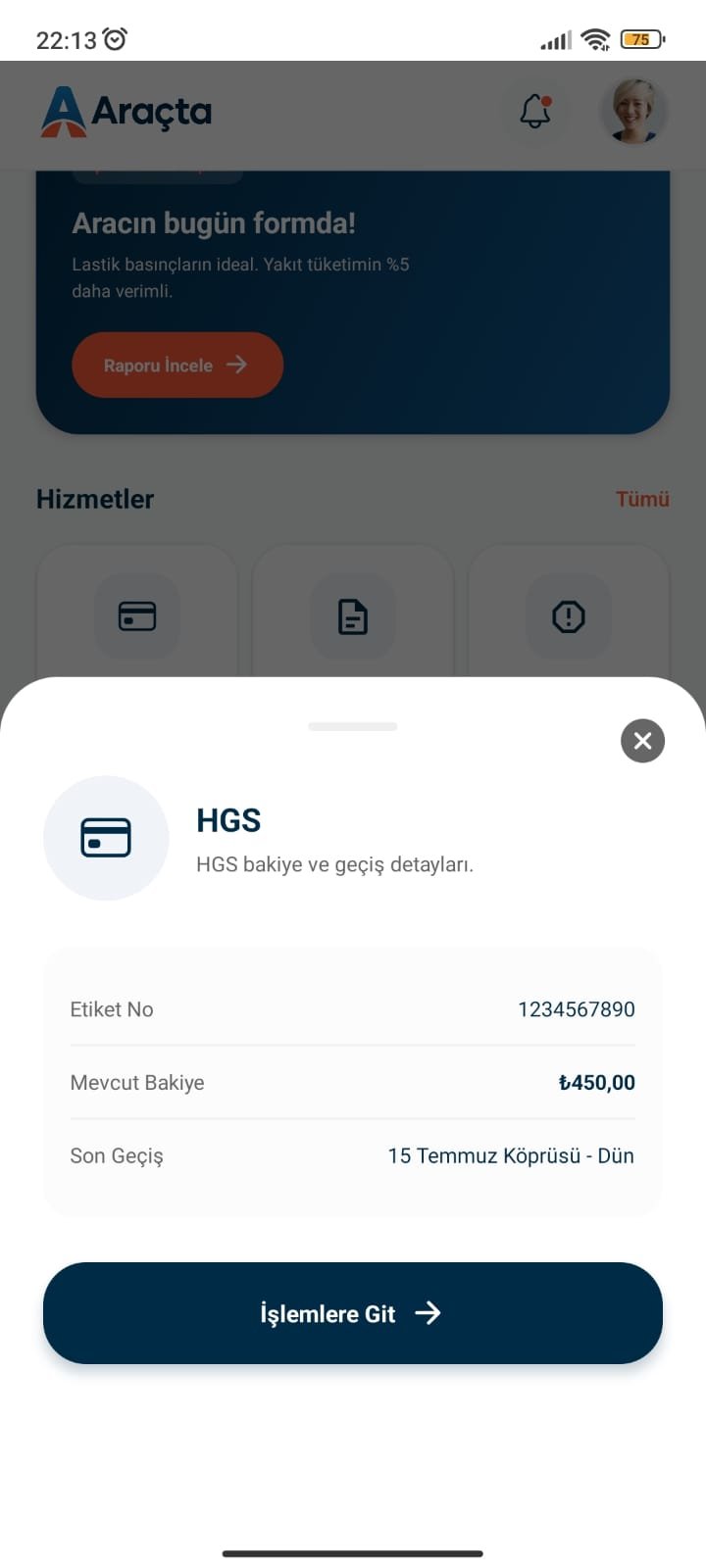Select the HGS credit card icon in sheet
Screen dimensions: 706x1568
pyautogui.click(x=106, y=838)
